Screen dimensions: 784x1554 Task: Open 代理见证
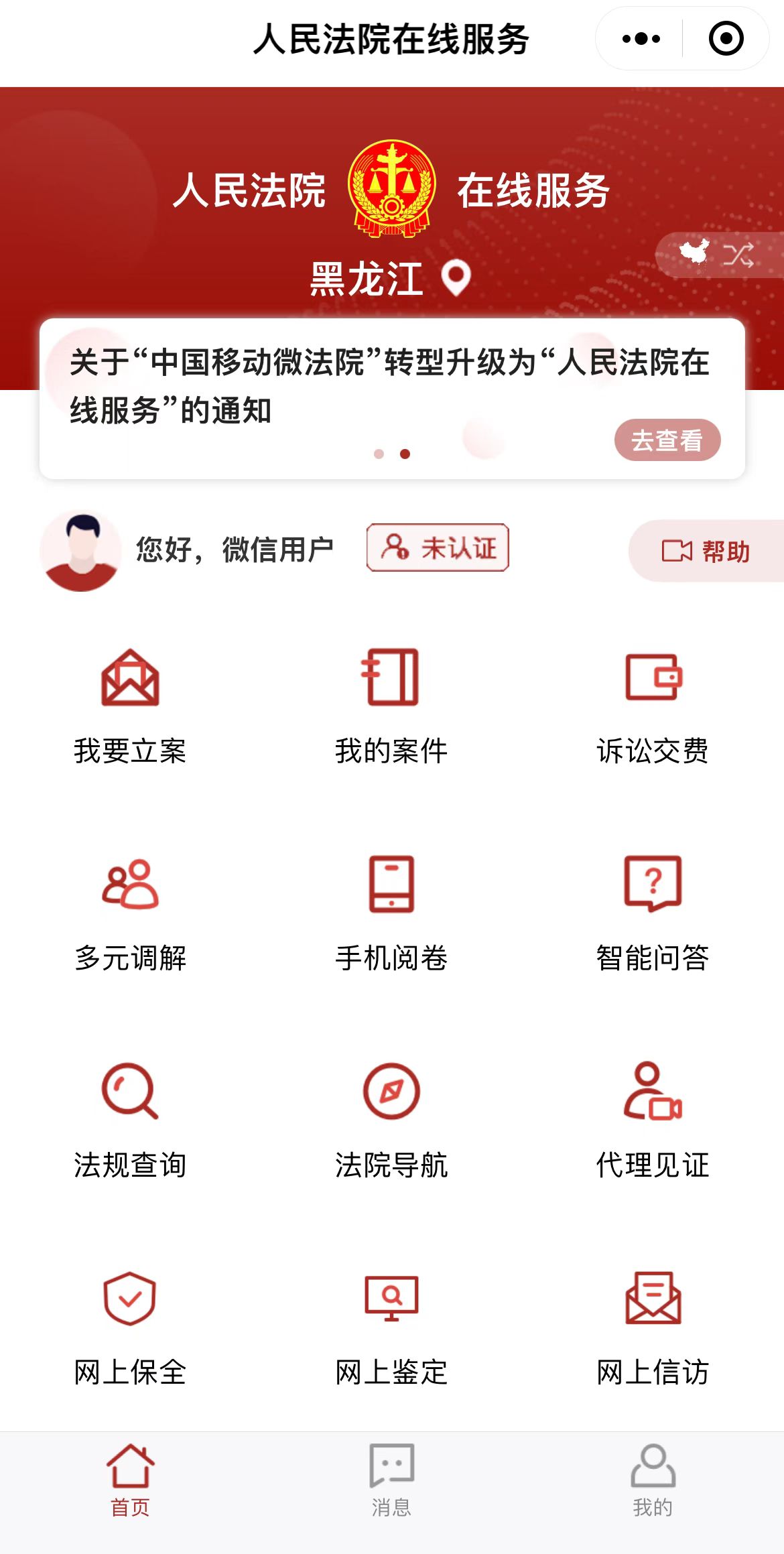653,1120
